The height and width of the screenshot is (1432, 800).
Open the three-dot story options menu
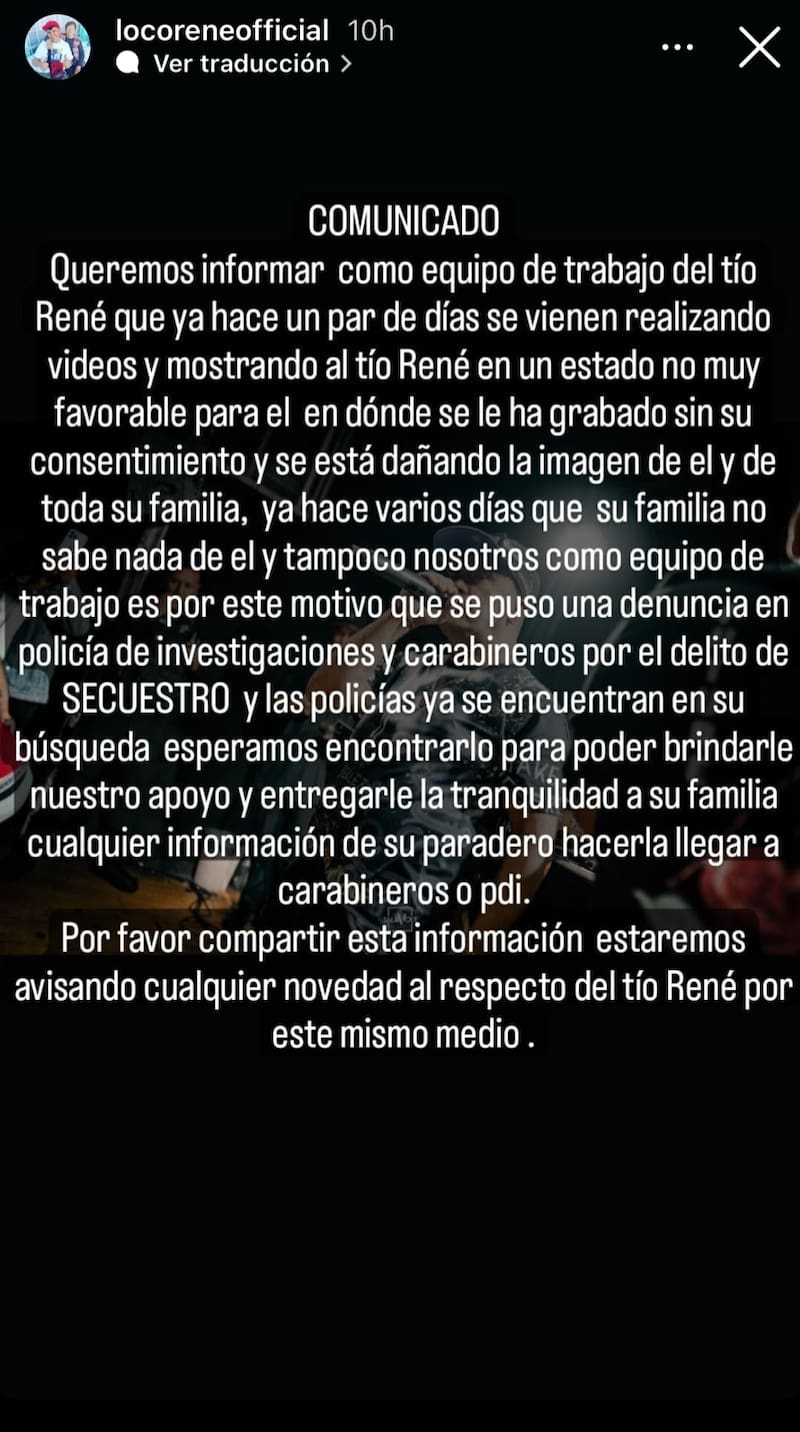677,47
